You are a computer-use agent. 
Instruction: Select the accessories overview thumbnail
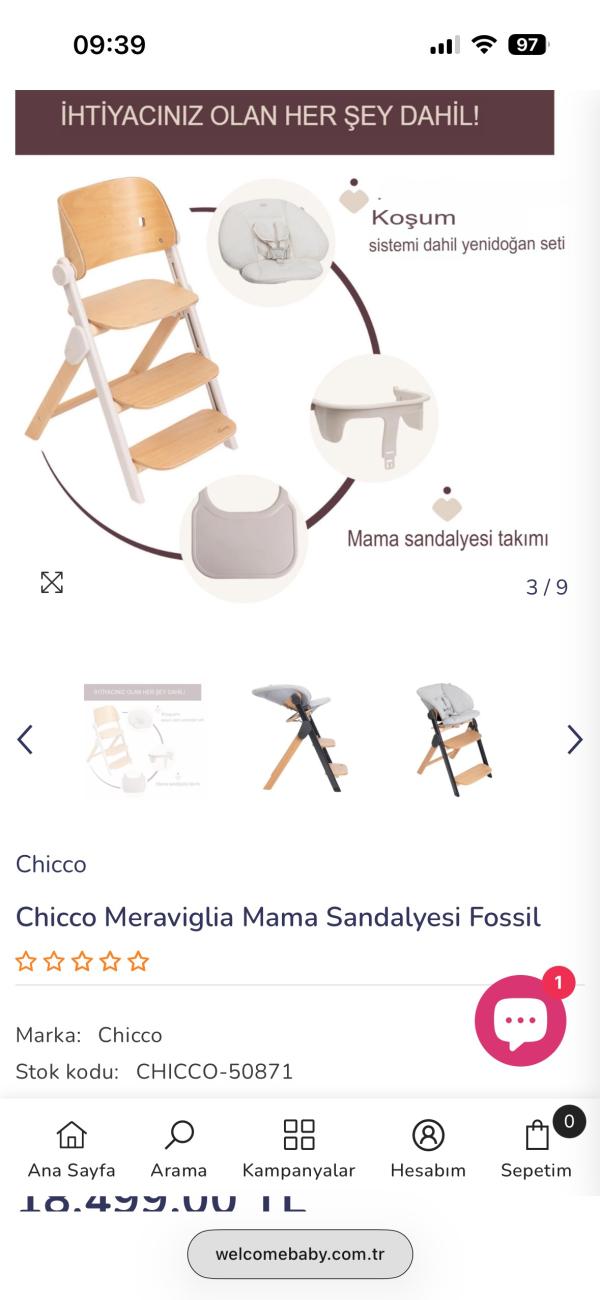tap(142, 739)
